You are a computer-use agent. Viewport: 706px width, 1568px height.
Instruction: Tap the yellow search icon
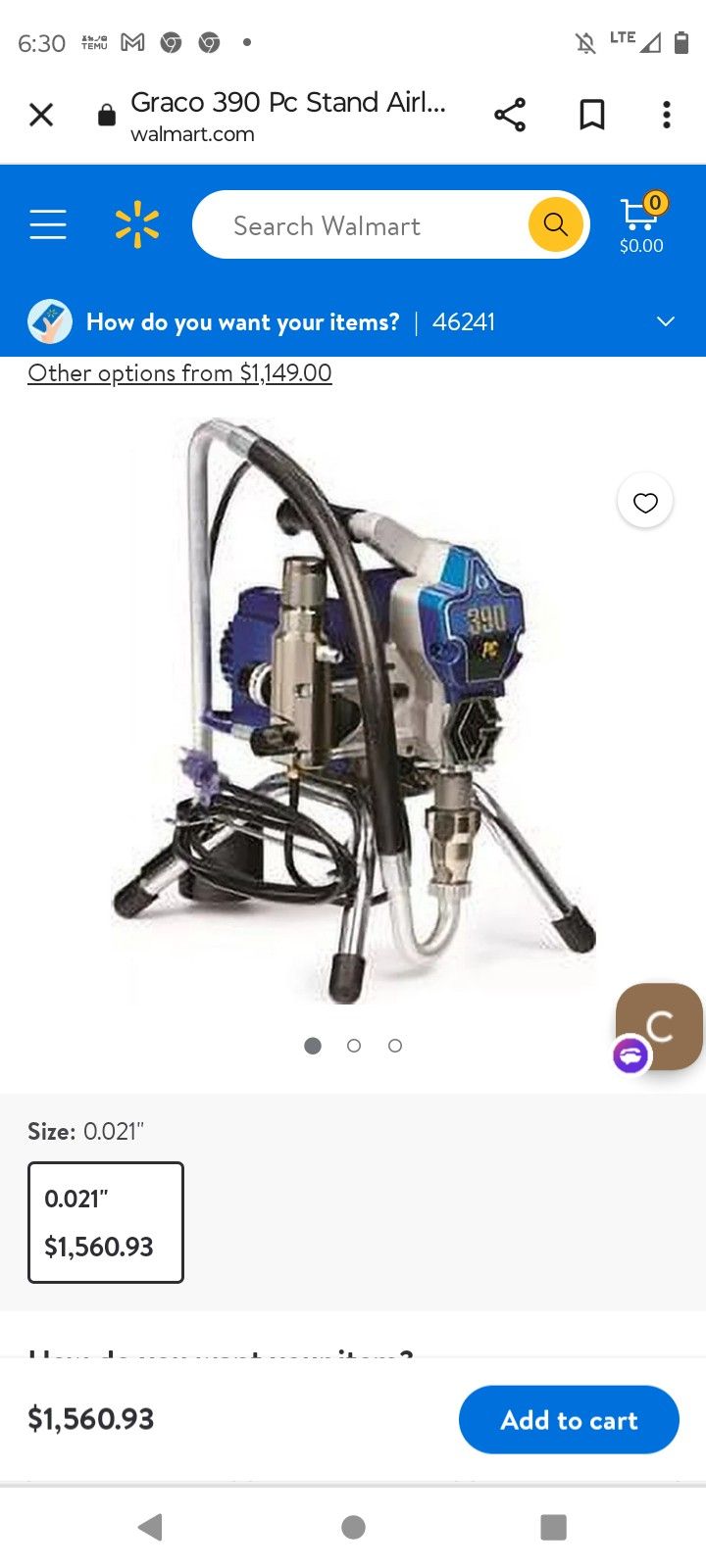(x=555, y=223)
